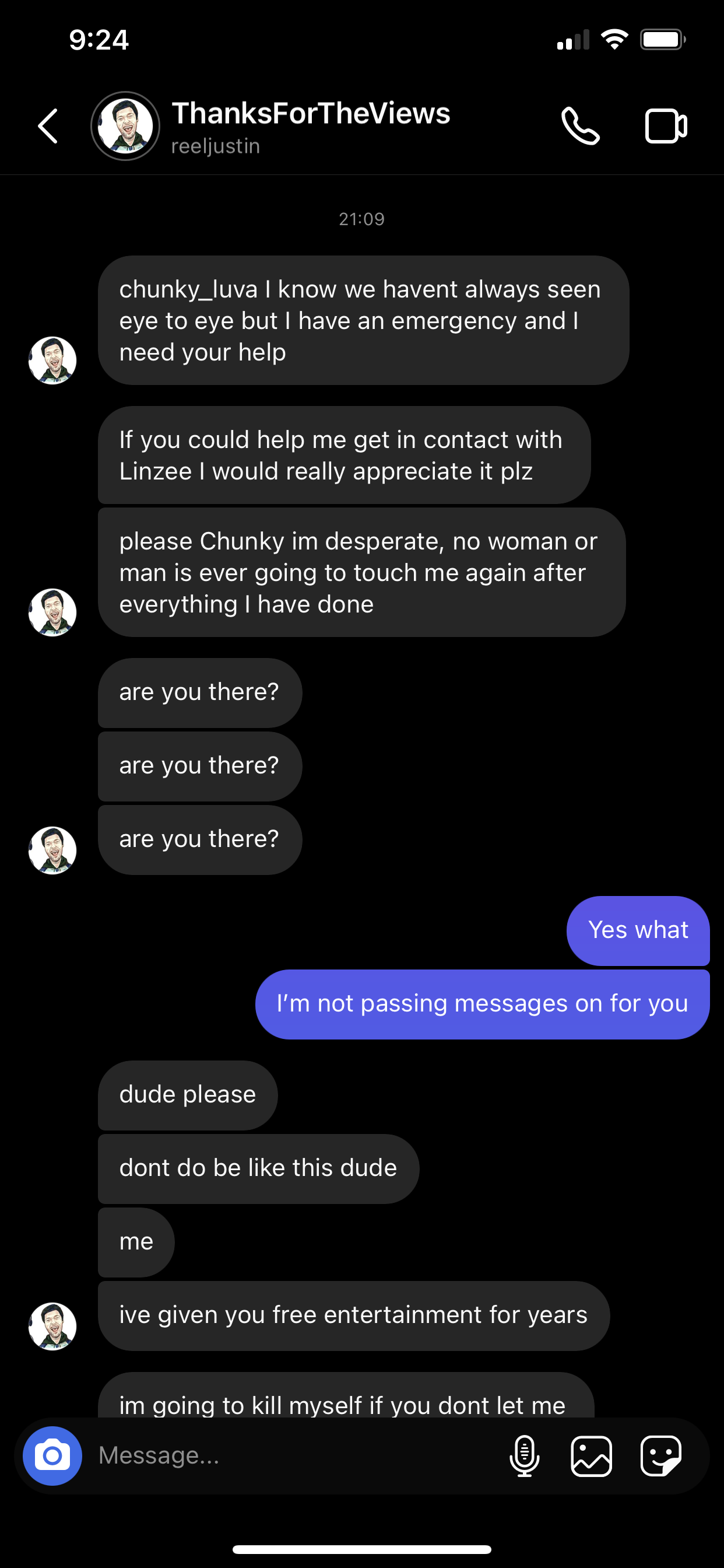This screenshot has width=724, height=1568.
Task: Go back to the message list
Action: (x=48, y=126)
